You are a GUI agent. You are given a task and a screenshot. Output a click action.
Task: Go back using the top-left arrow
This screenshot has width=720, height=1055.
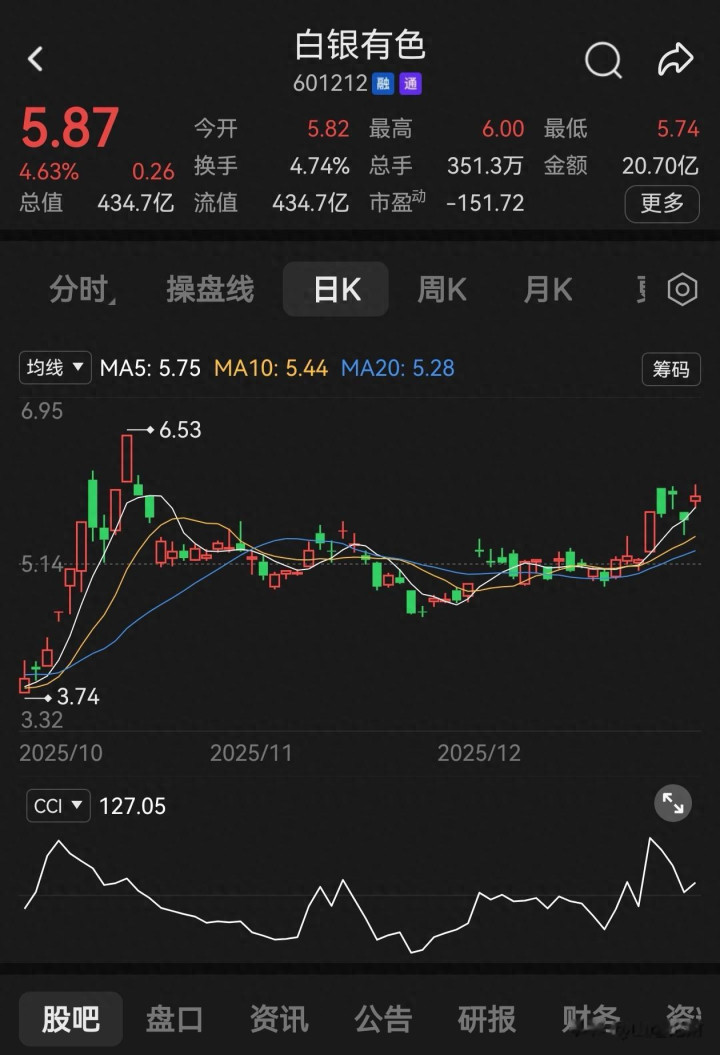36,60
